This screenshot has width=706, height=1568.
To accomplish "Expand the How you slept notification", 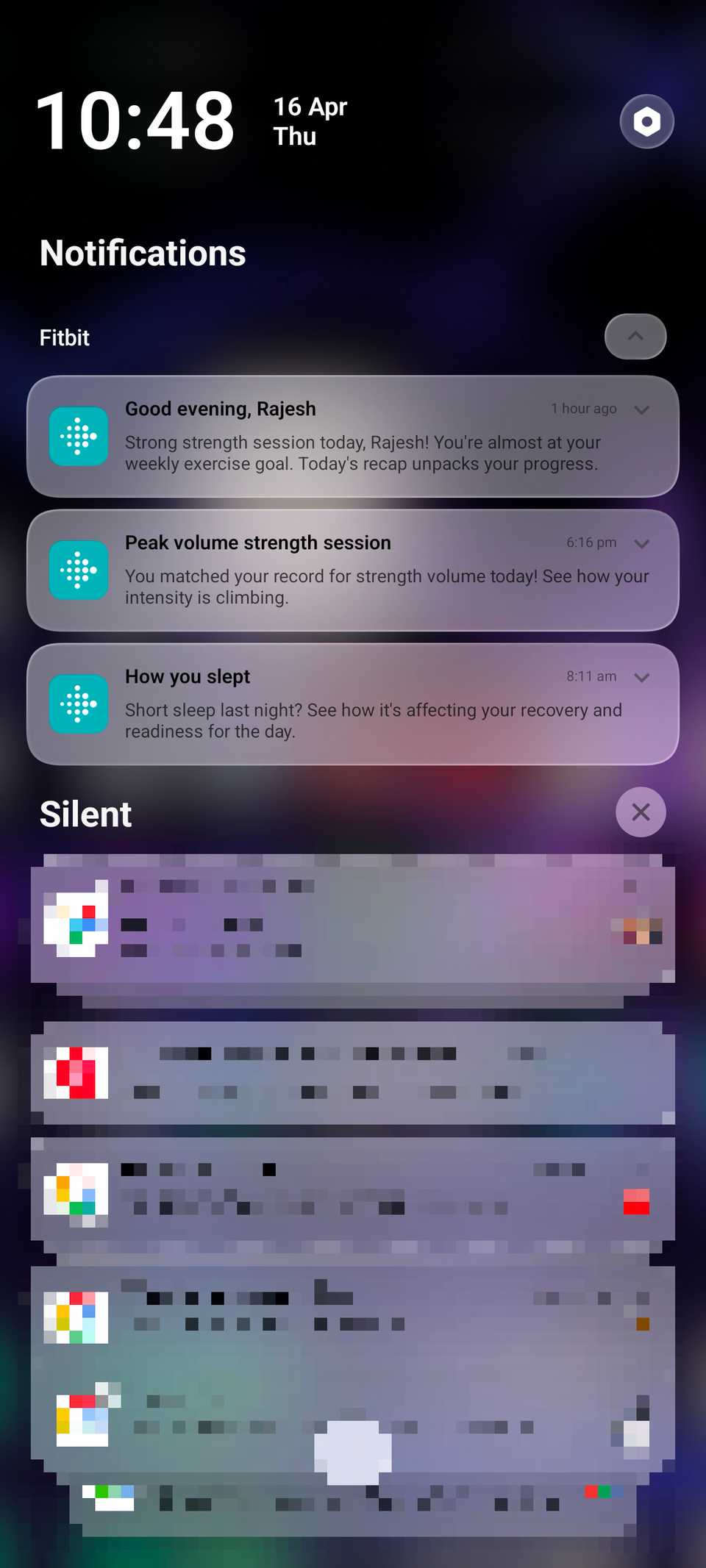I will tap(641, 677).
